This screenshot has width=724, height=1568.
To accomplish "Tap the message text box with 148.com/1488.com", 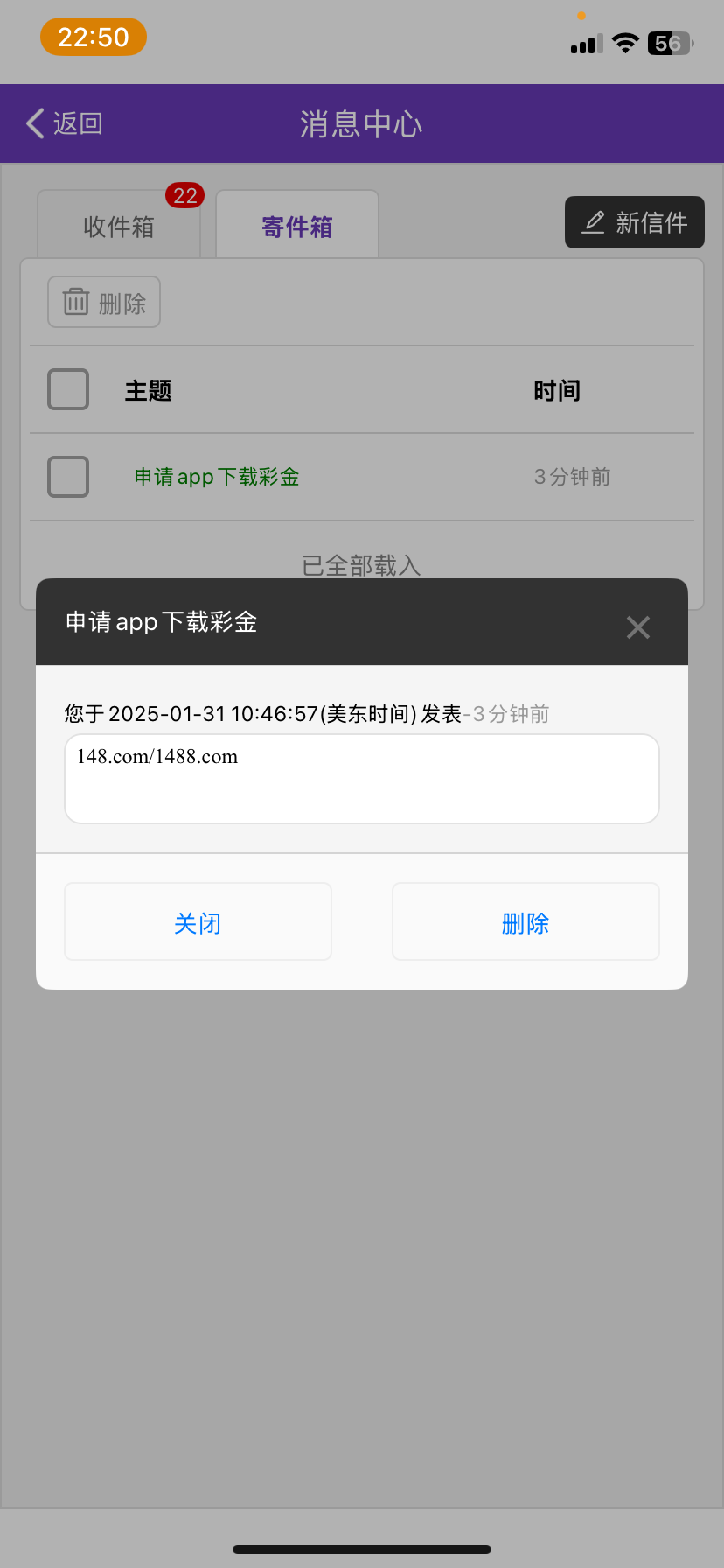I will pyautogui.click(x=362, y=779).
